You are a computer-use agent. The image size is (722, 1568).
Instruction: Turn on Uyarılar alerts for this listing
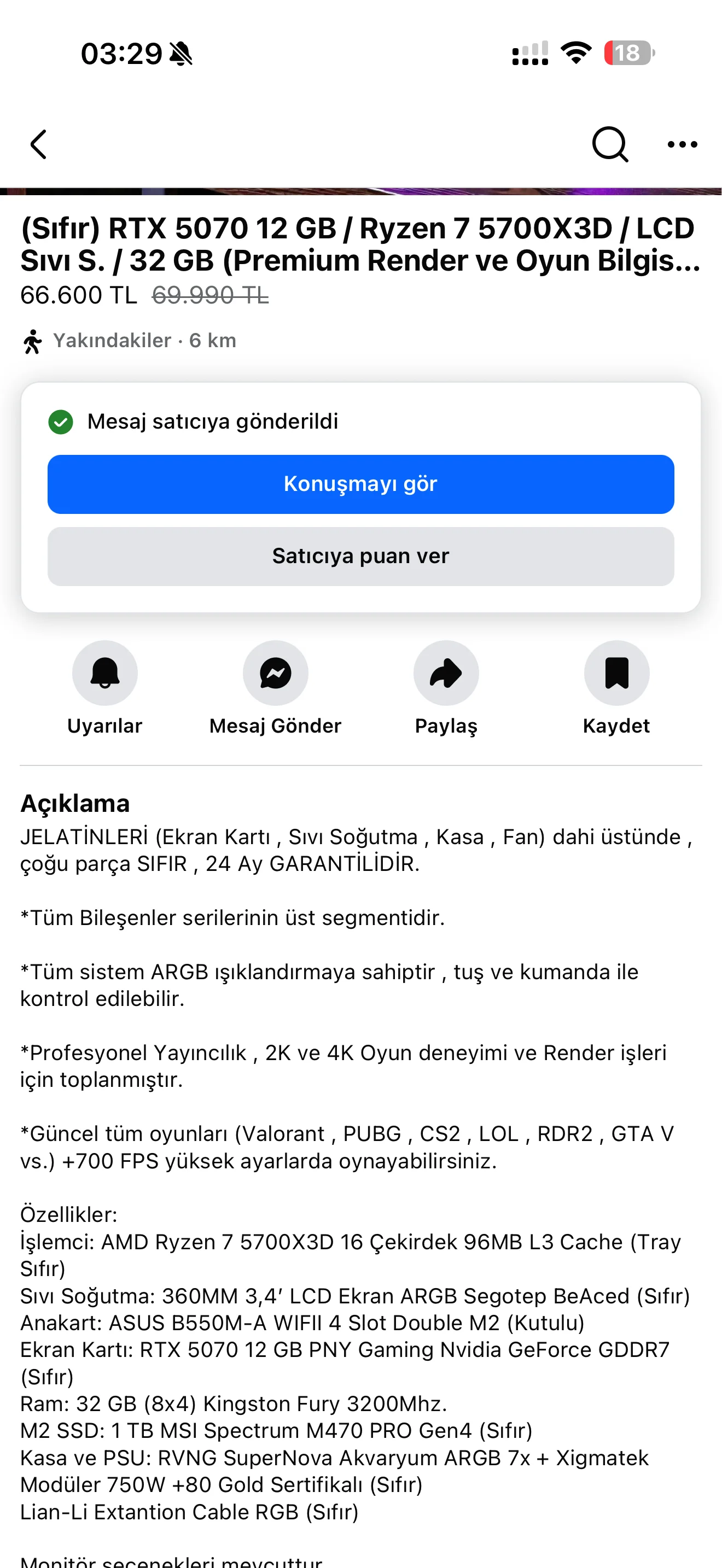[104, 673]
